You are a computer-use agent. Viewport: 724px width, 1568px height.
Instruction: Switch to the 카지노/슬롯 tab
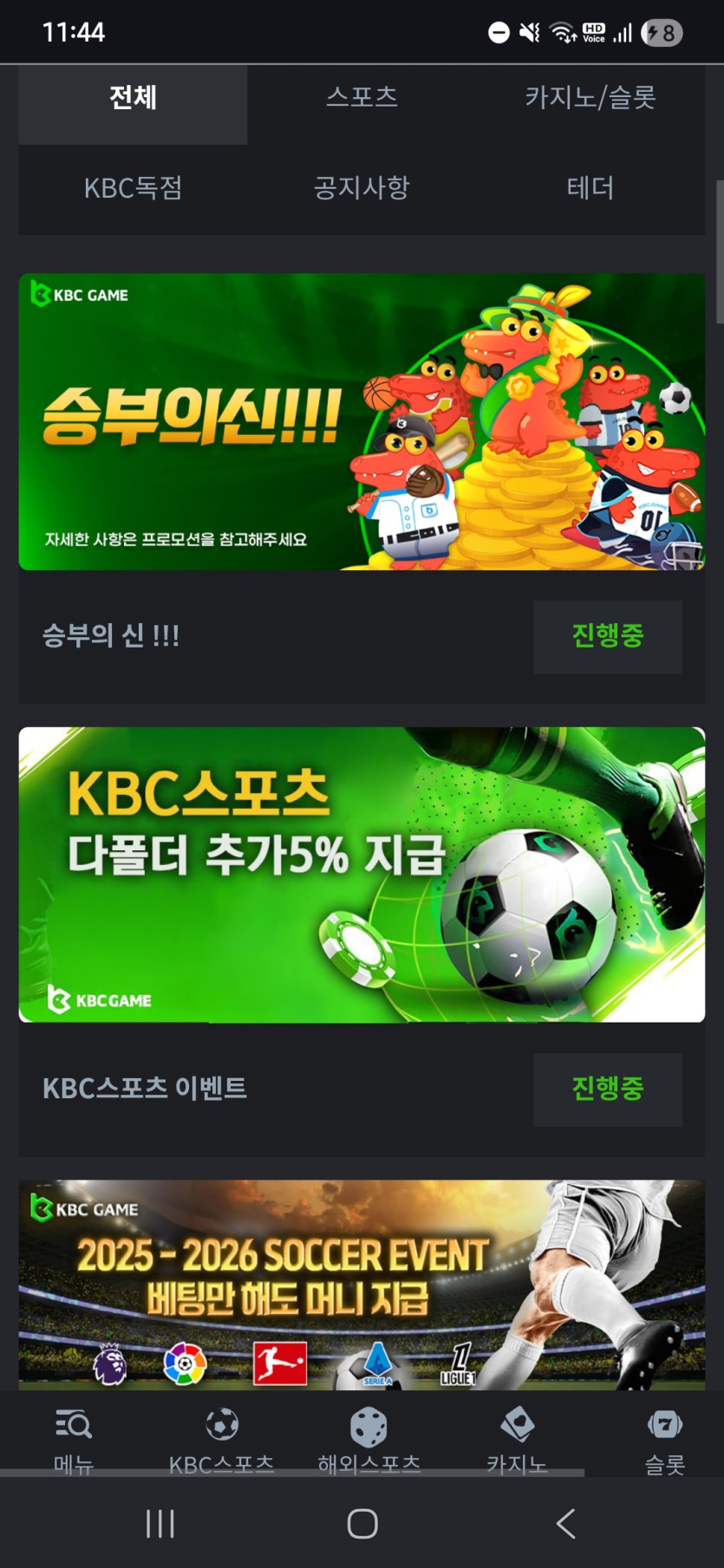[x=590, y=97]
